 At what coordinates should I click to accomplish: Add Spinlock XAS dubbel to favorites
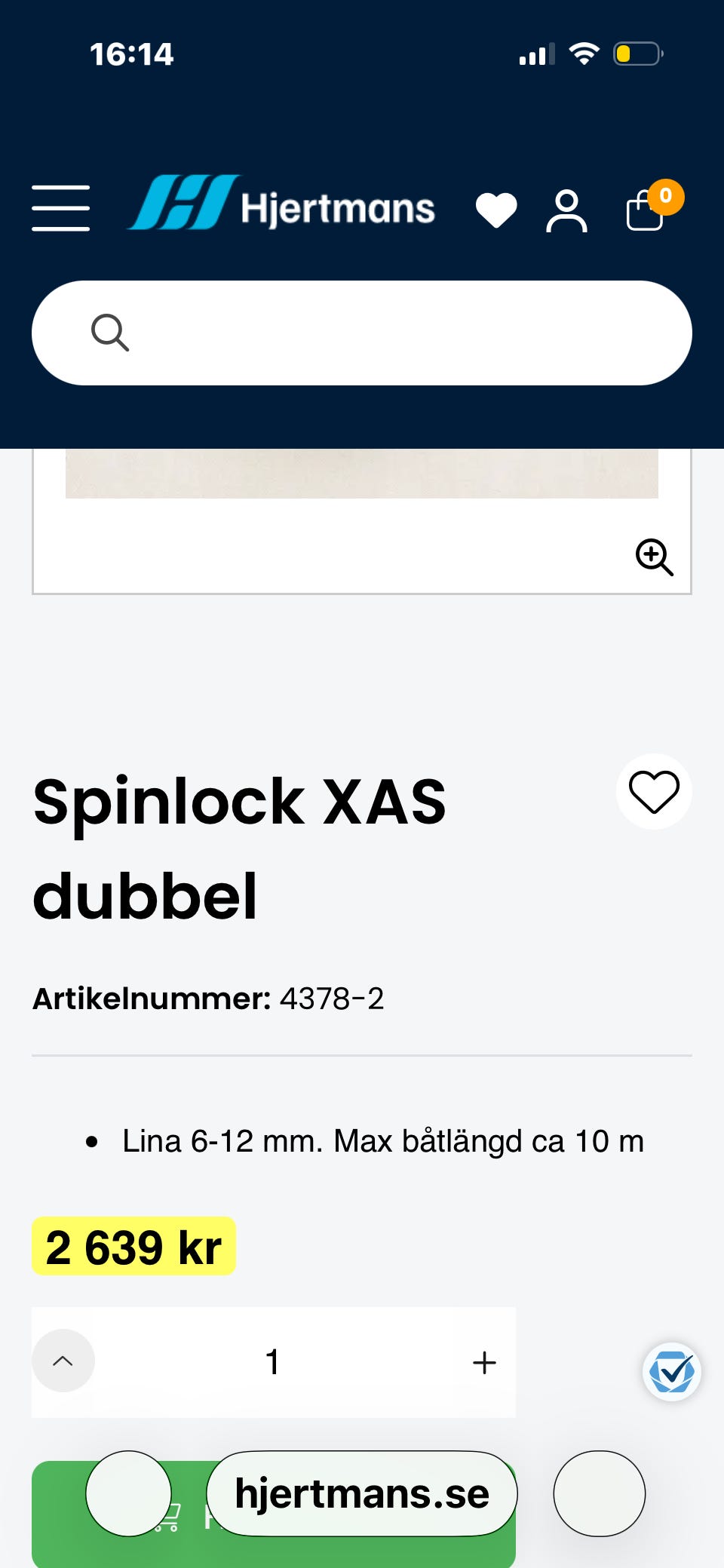click(x=654, y=792)
